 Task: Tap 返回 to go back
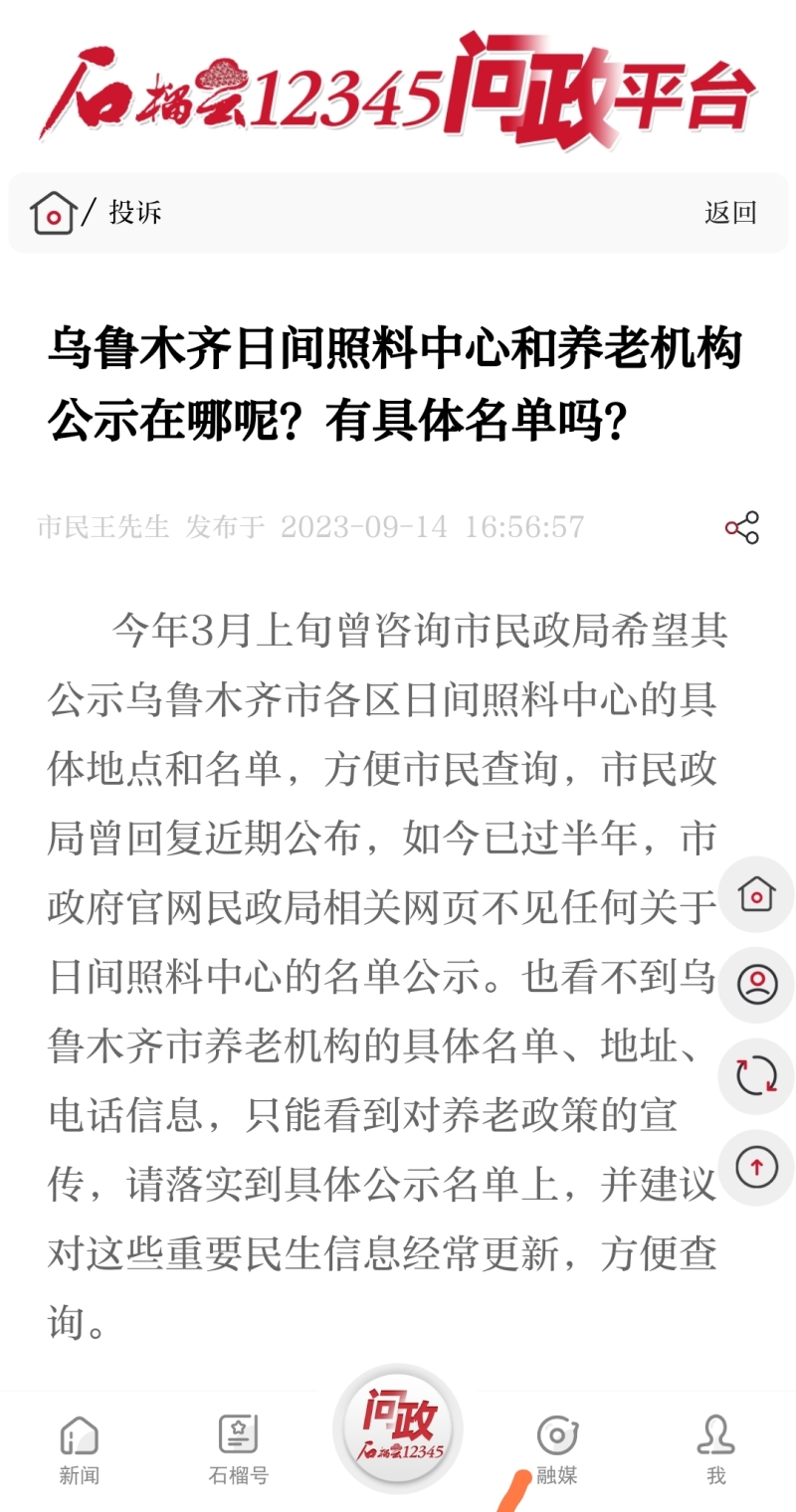click(730, 212)
